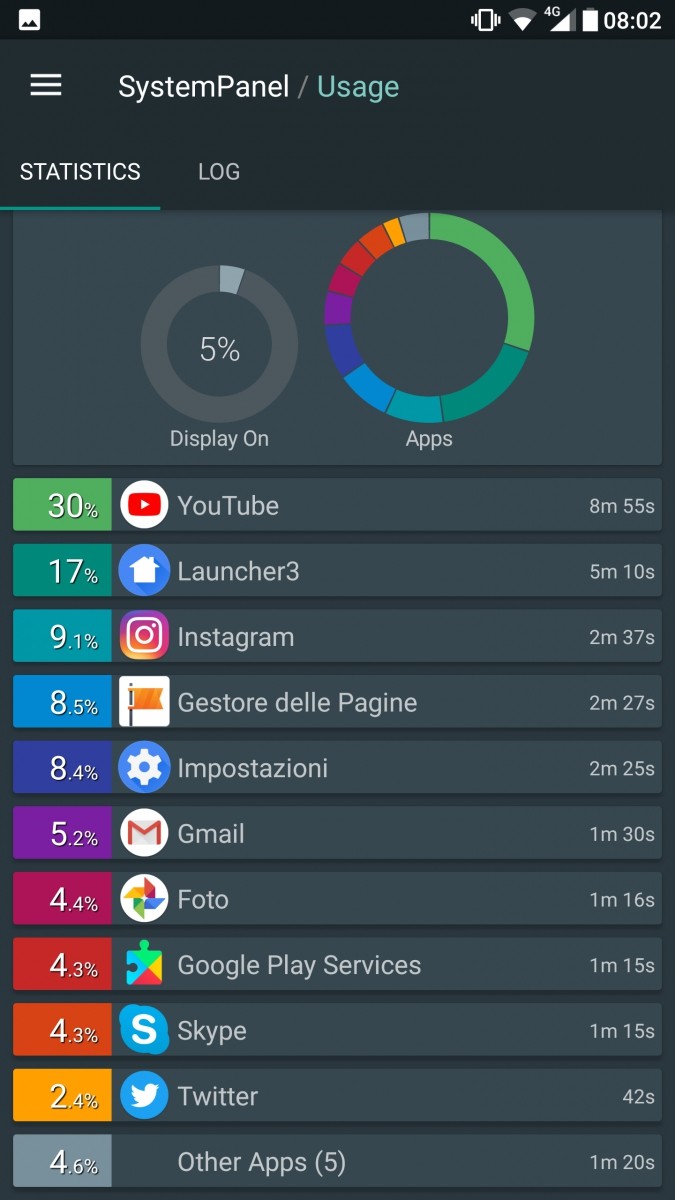
Task: Tap the Gestore delle Pagine row
Action: point(337,702)
